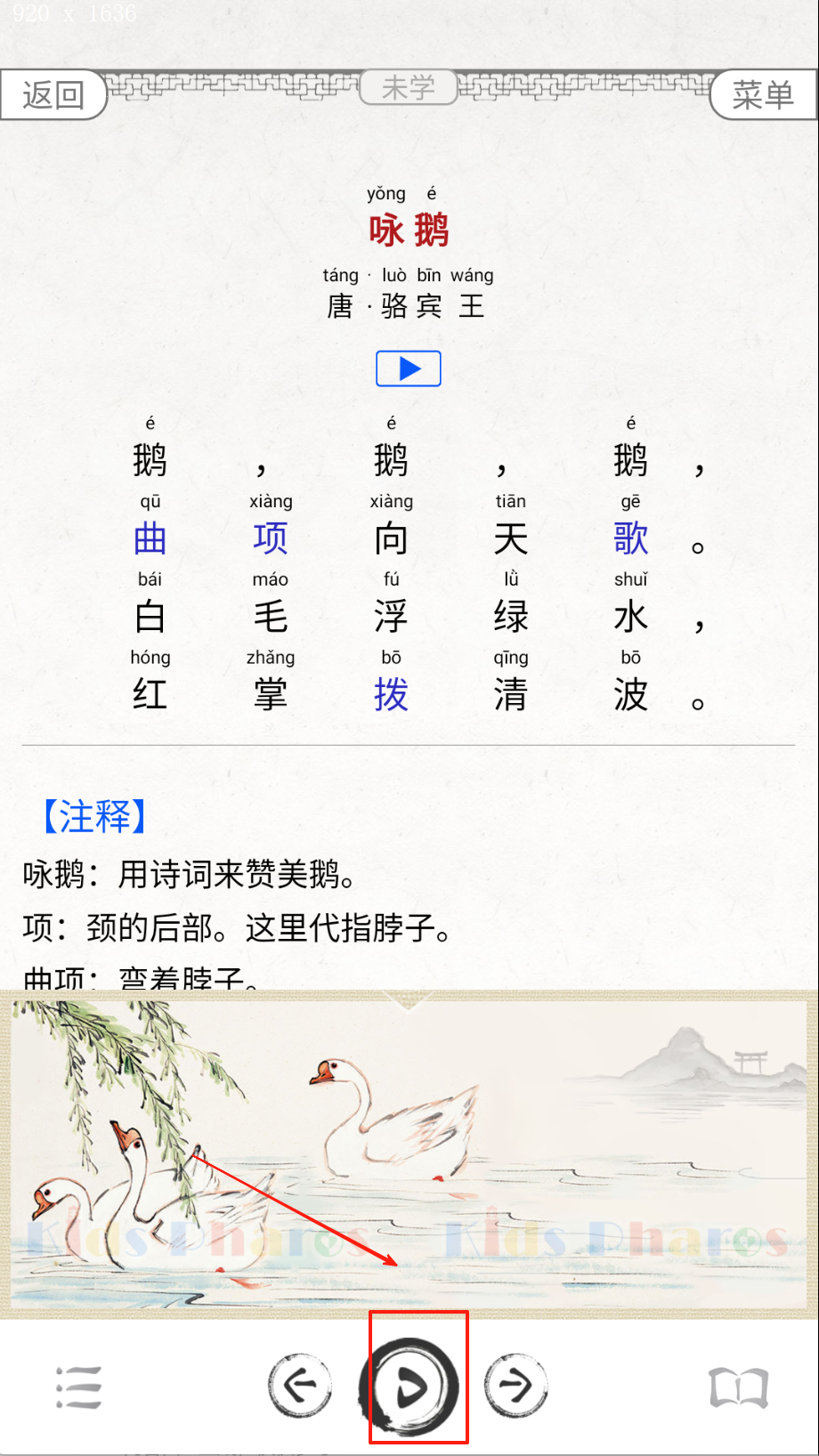The width and height of the screenshot is (819, 1456).
Task: Tap the 返回 back button
Action: click(x=53, y=95)
